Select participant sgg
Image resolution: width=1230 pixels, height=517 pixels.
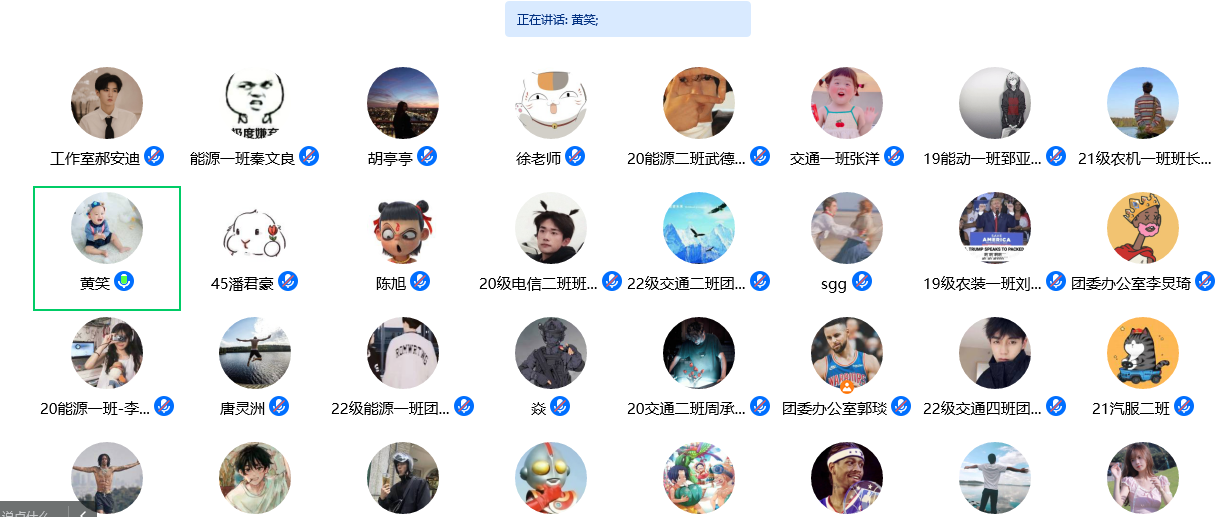tap(847, 228)
